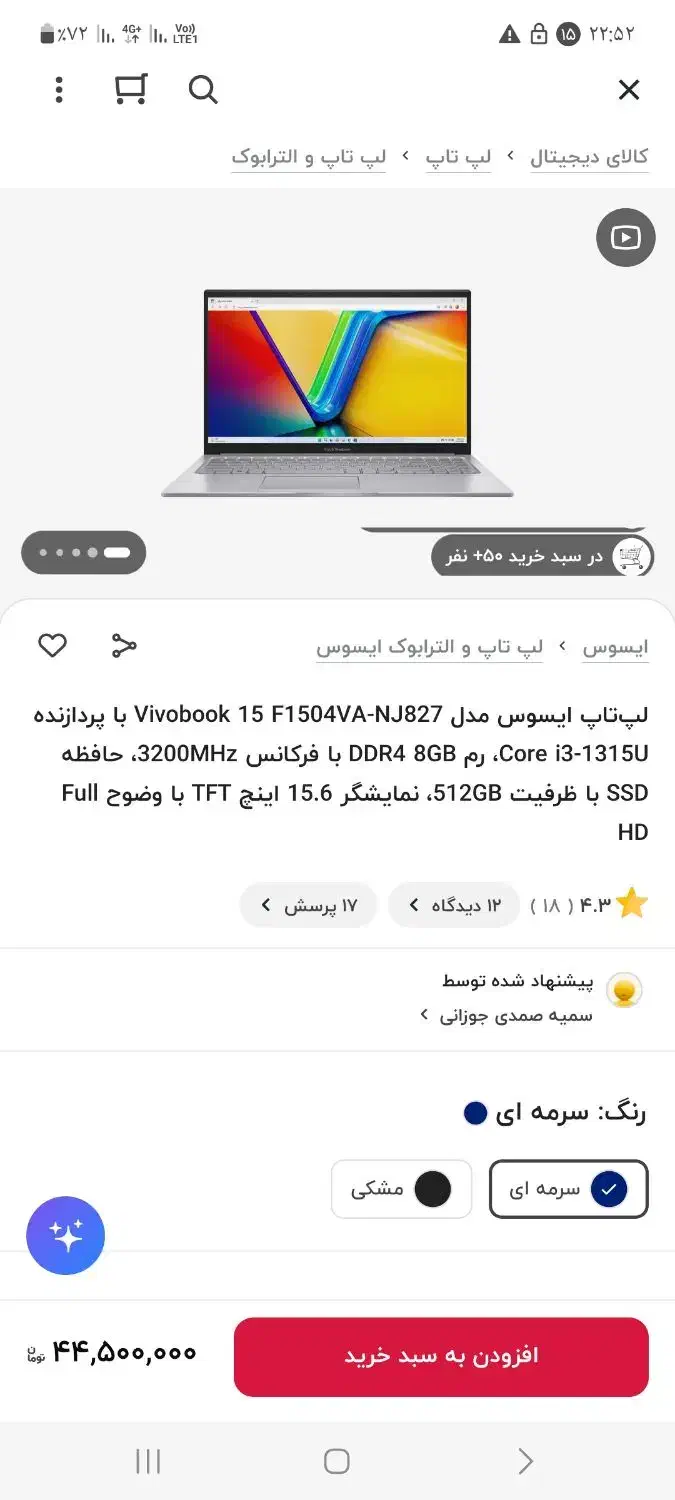The image size is (675, 1500).
Task: Open the لپ تاپ breadcrumb link
Action: click(458, 157)
